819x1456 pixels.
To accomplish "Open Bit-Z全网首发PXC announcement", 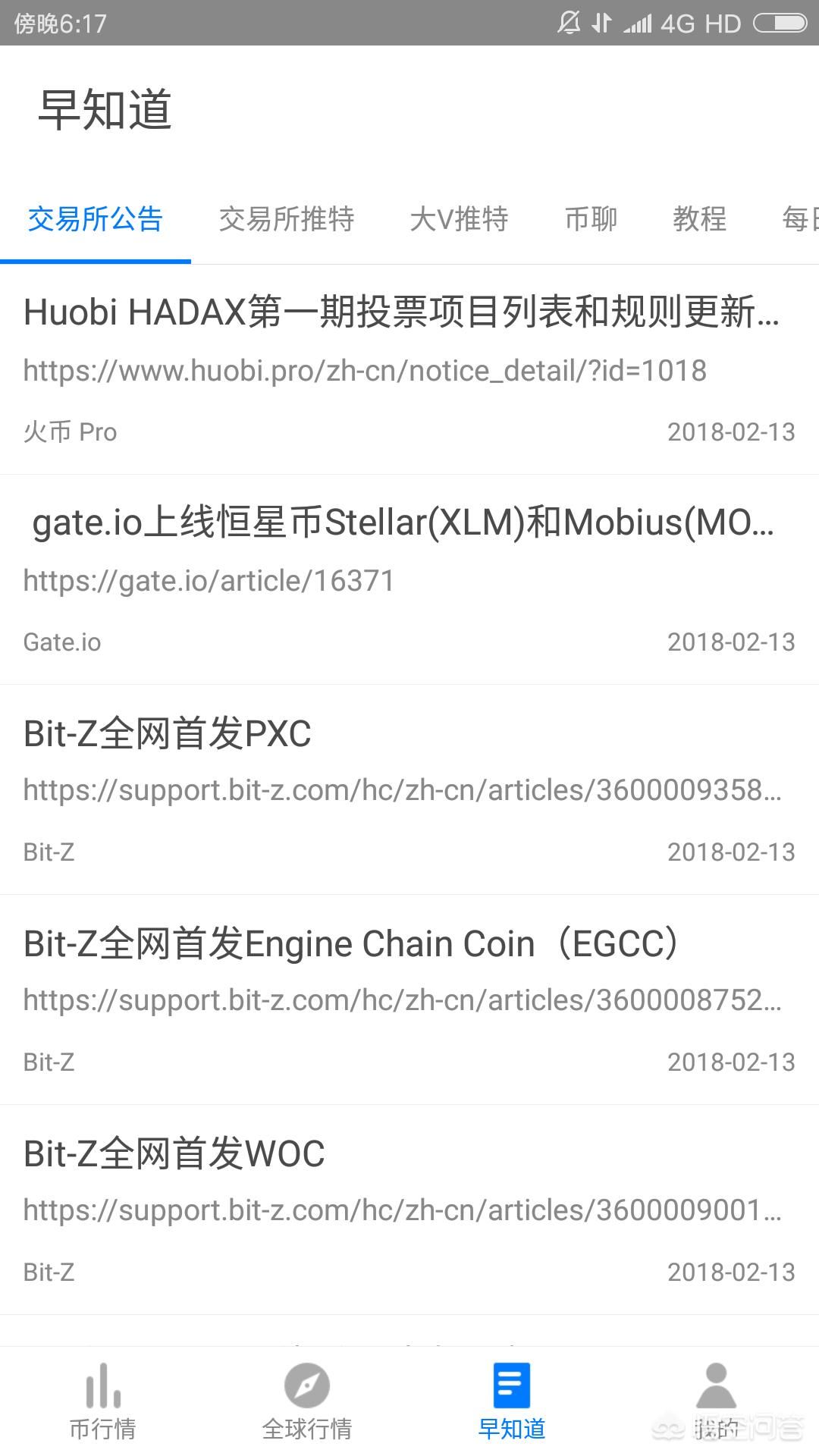I will click(409, 790).
